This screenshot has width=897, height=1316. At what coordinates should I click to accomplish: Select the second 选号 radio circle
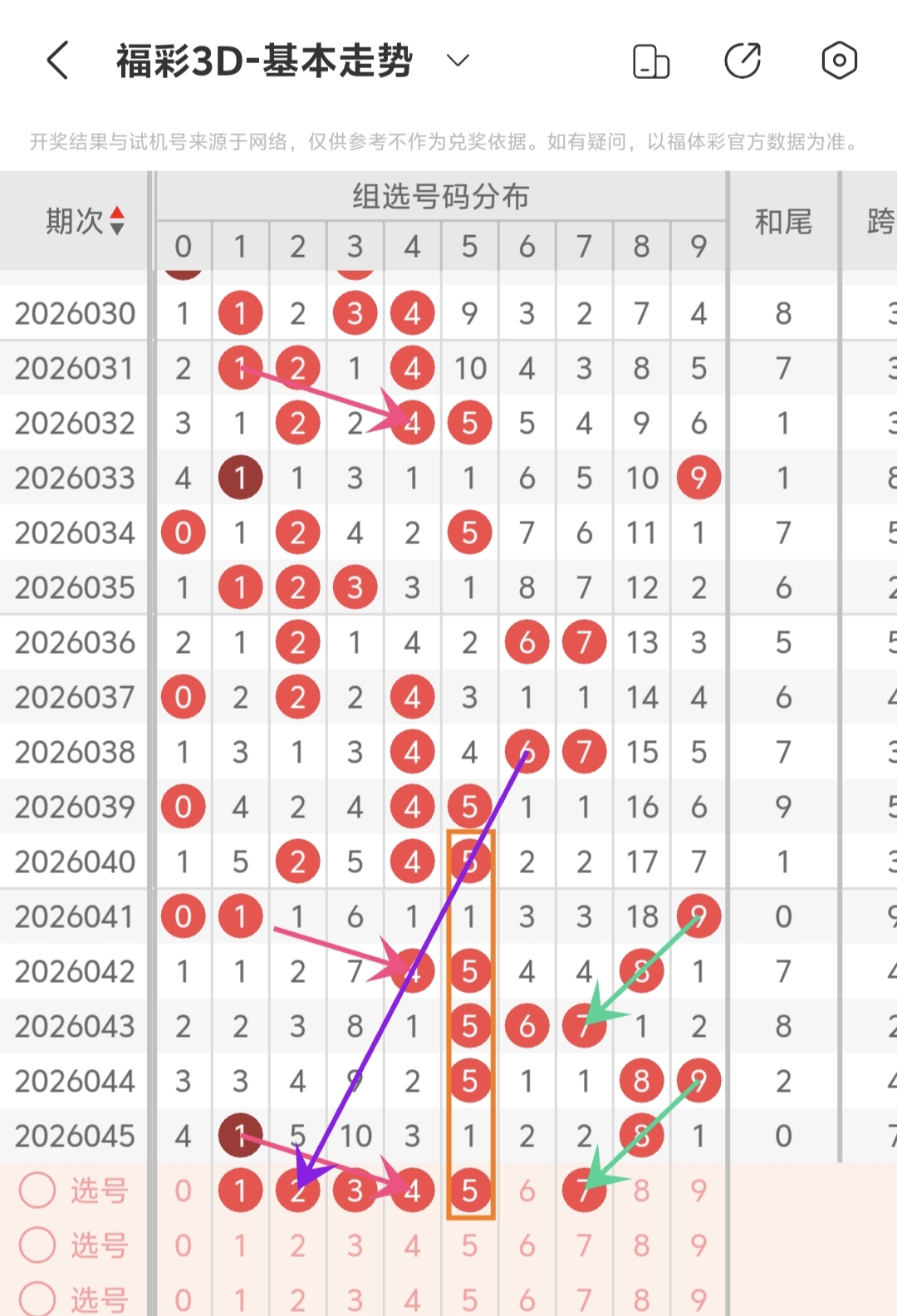pyautogui.click(x=37, y=1245)
